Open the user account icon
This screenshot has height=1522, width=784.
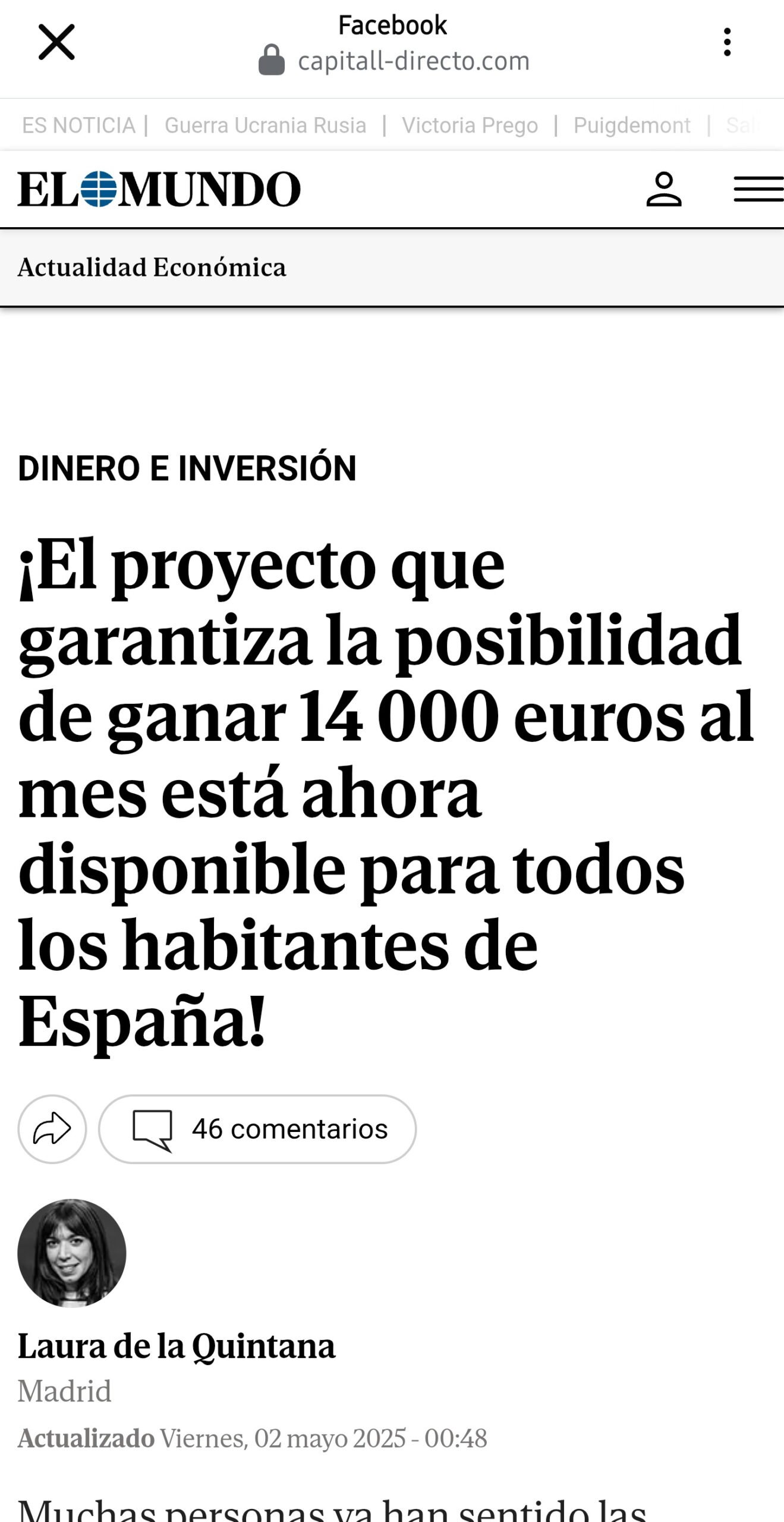[x=664, y=190]
